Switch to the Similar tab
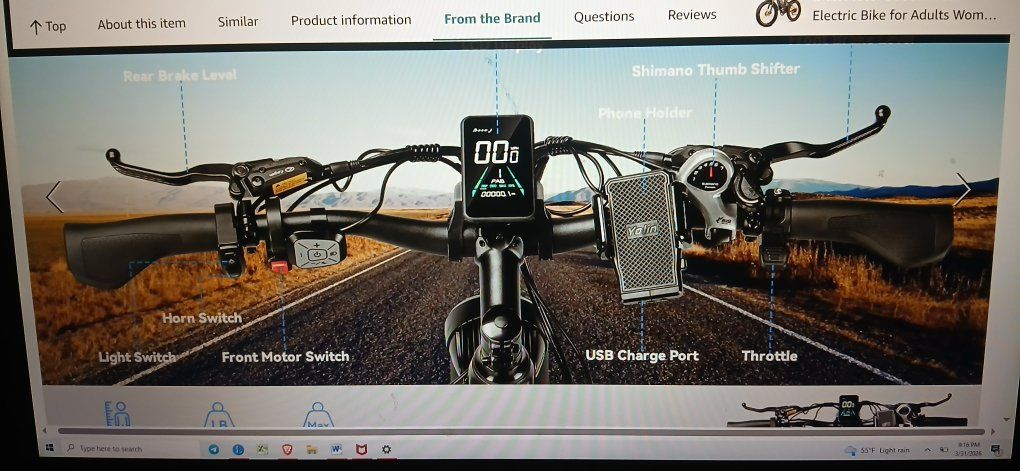 point(238,21)
